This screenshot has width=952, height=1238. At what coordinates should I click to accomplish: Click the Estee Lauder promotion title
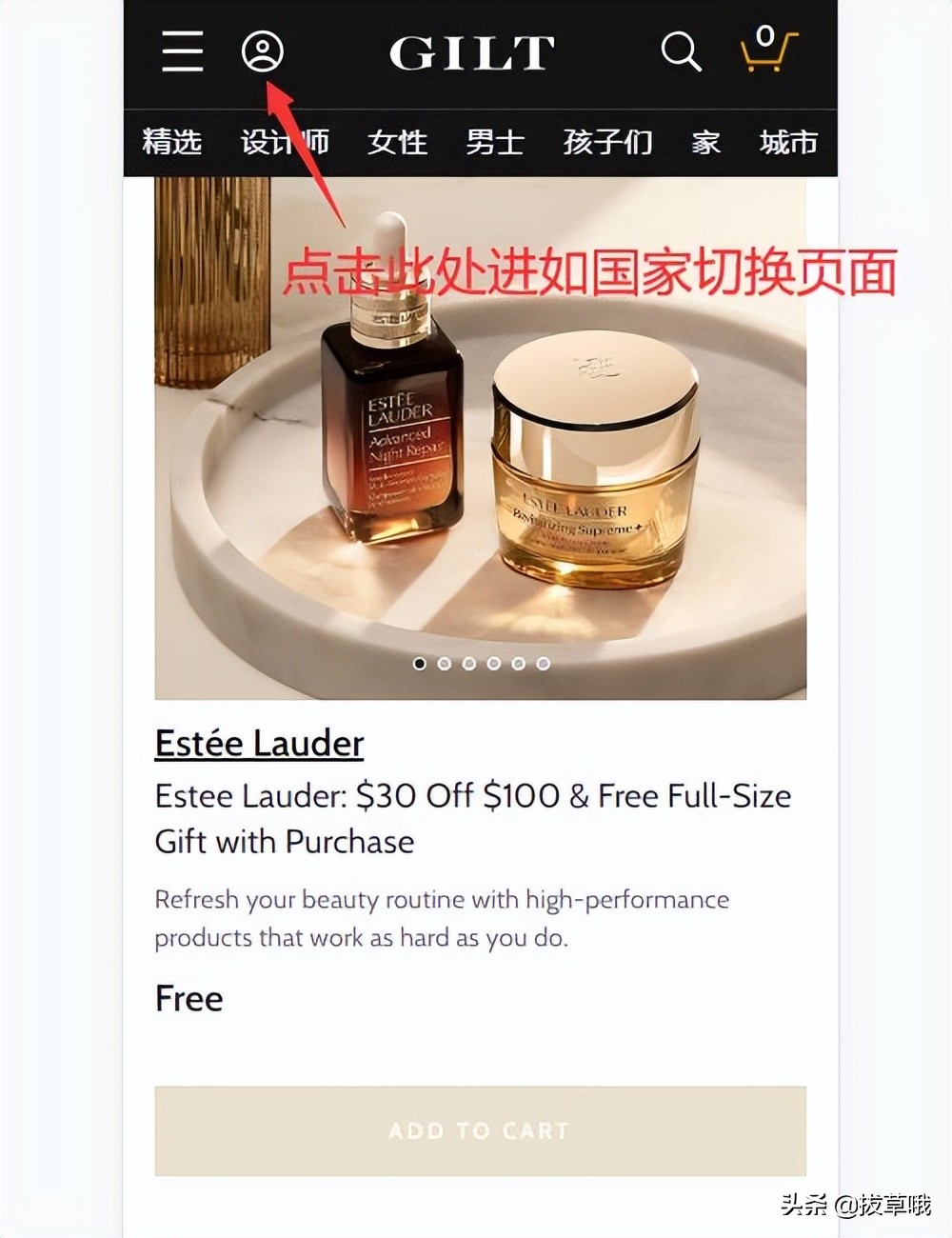473,817
